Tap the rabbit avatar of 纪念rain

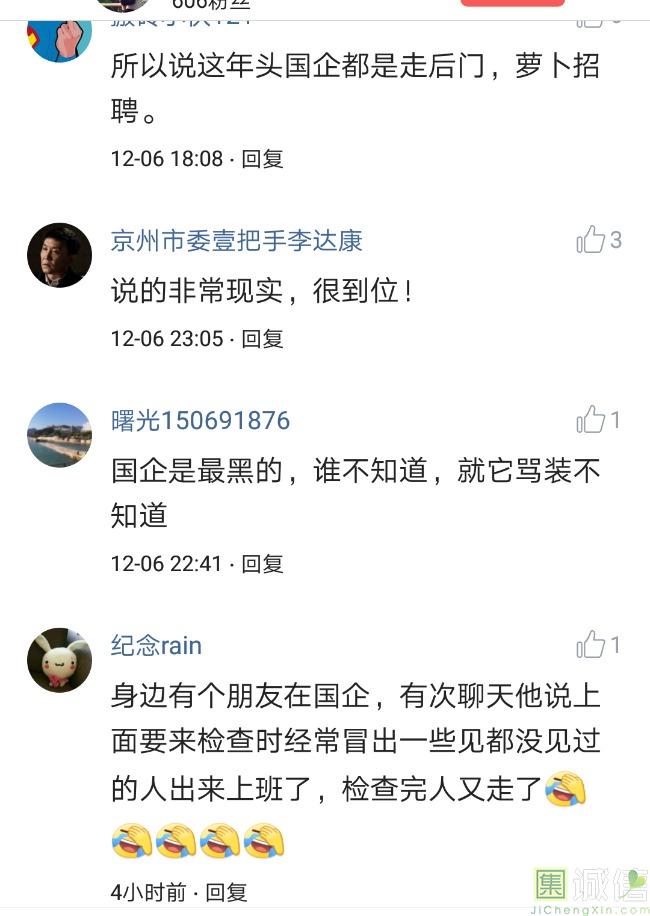[x=59, y=660]
